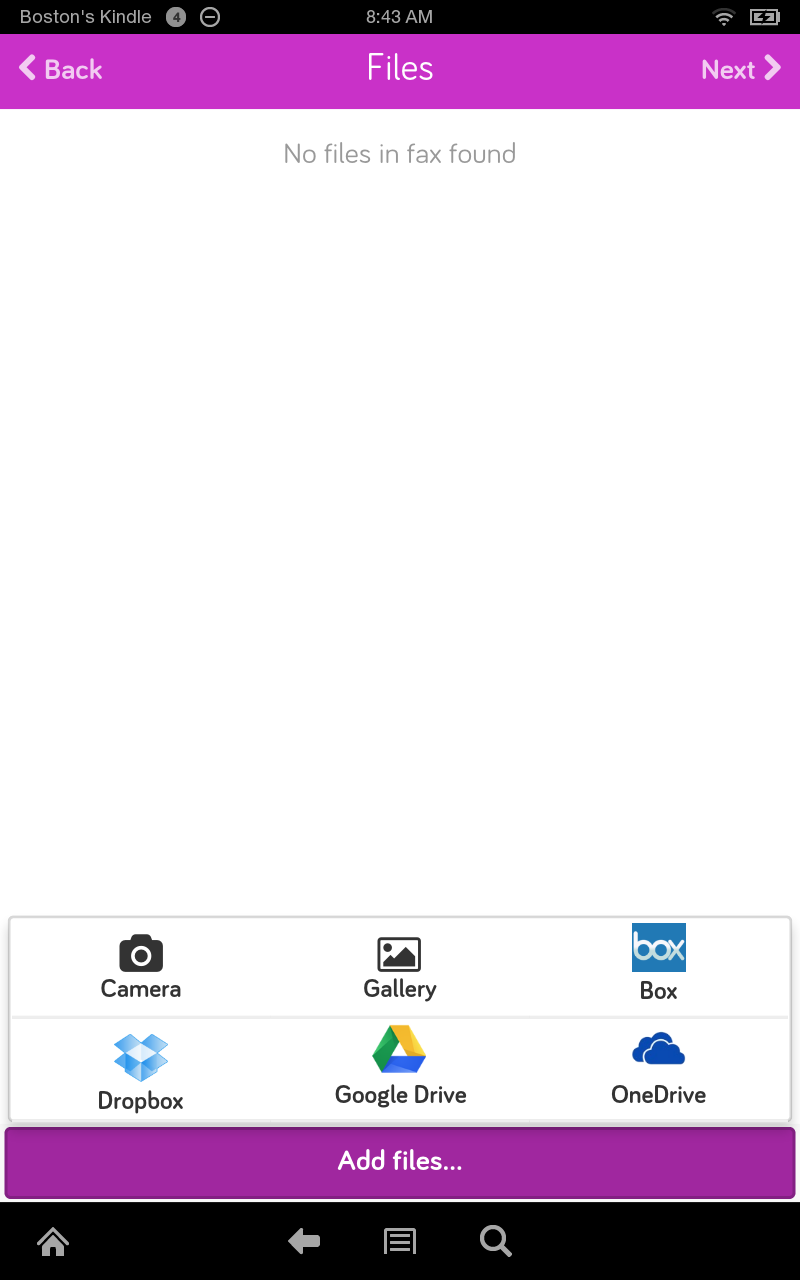Tap the Add files... button
The image size is (800, 1280).
pyautogui.click(x=400, y=1162)
